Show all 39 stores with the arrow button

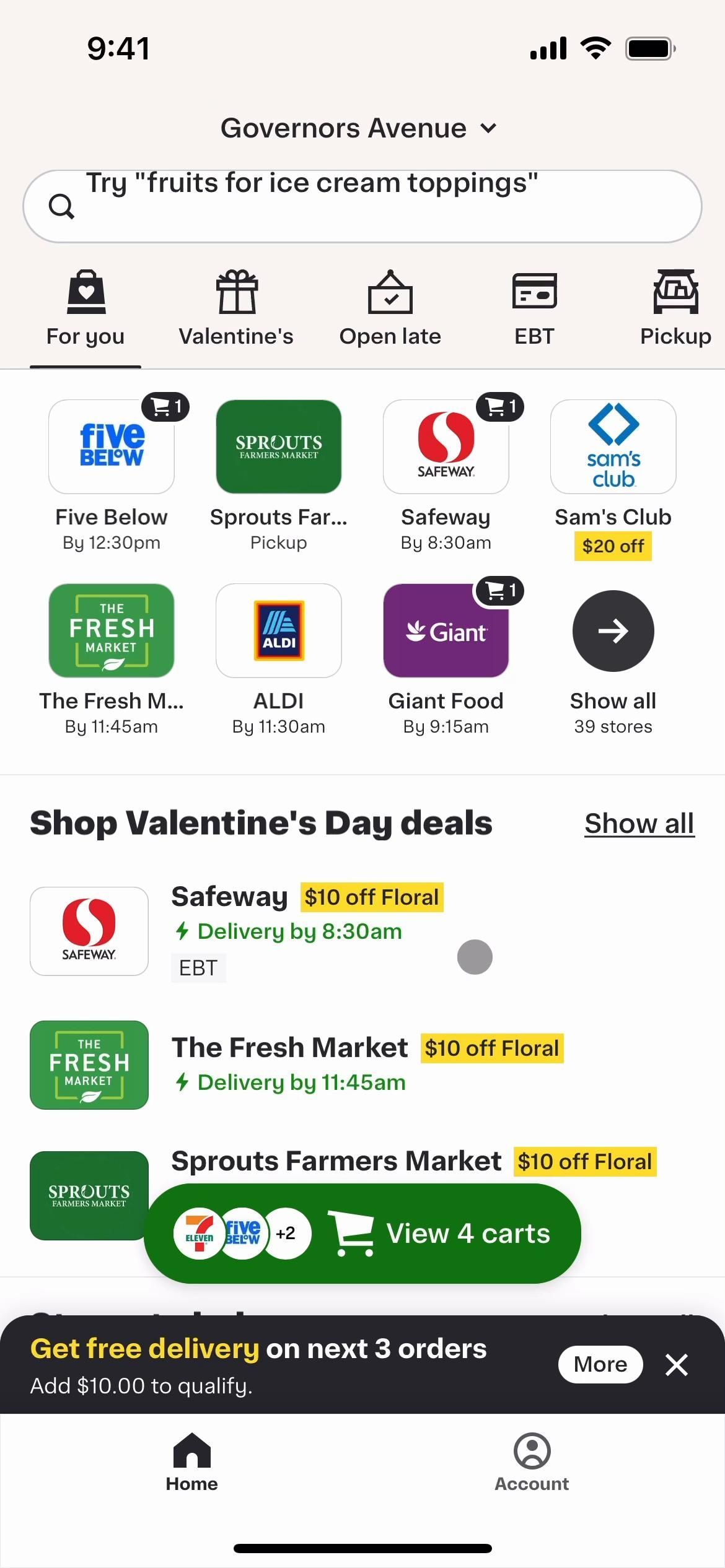tap(613, 631)
